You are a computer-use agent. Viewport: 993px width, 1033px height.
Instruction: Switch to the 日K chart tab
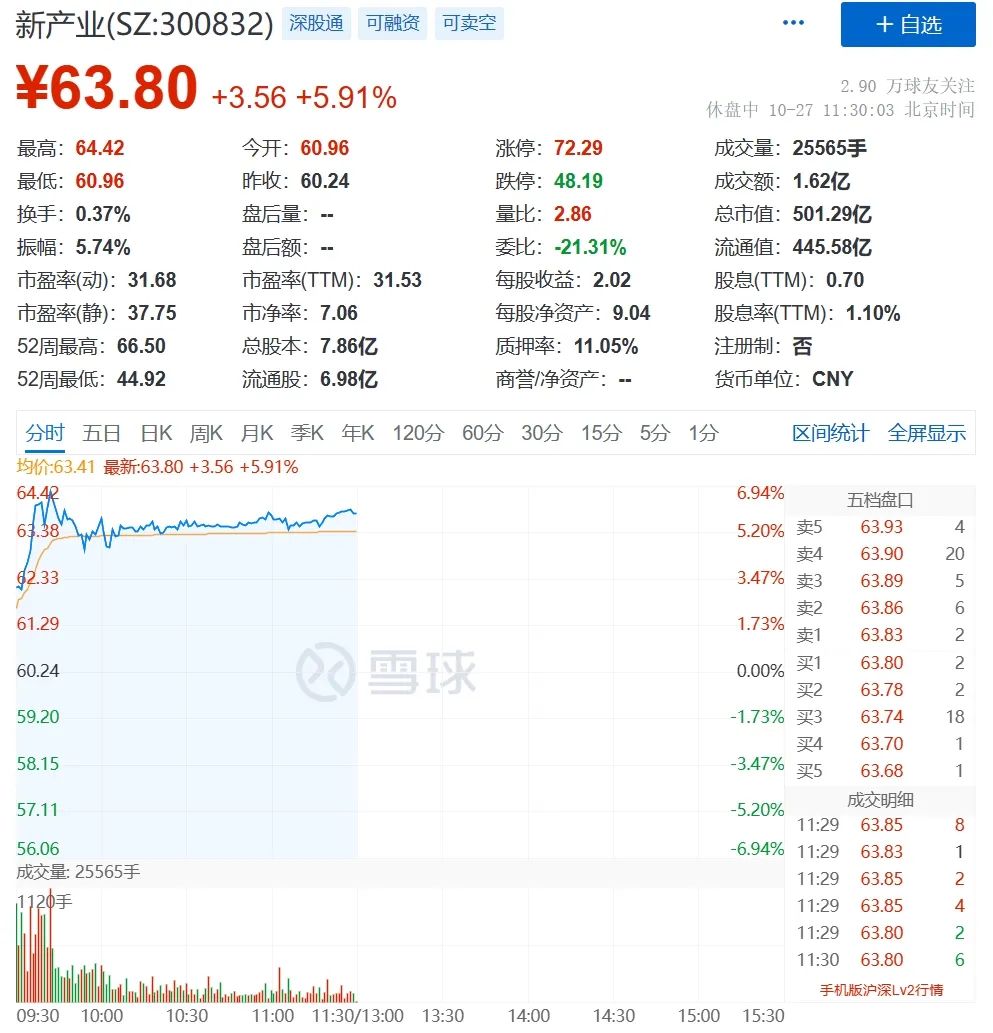(x=156, y=433)
